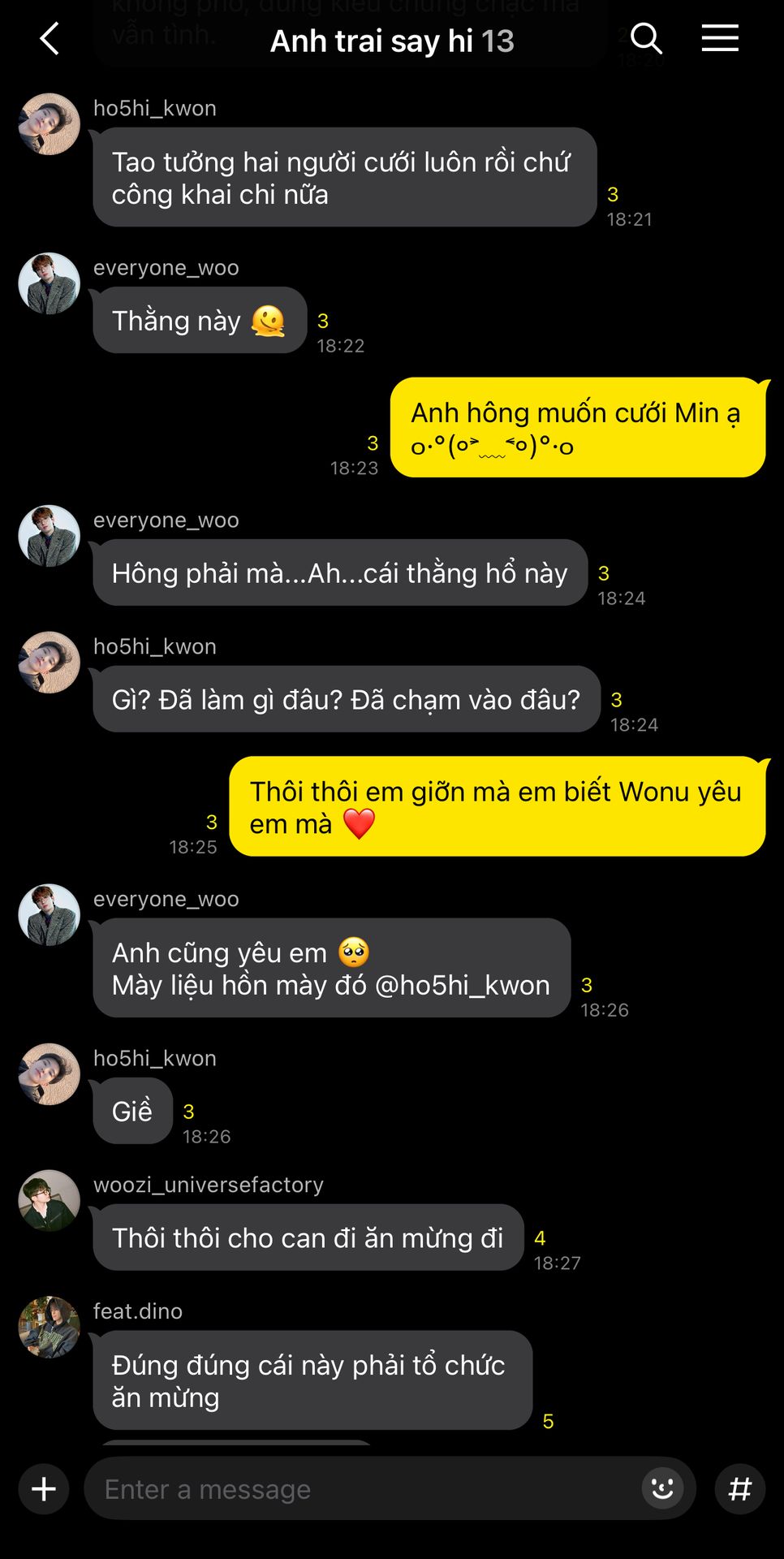Focus the Enter a message field

(365, 1488)
